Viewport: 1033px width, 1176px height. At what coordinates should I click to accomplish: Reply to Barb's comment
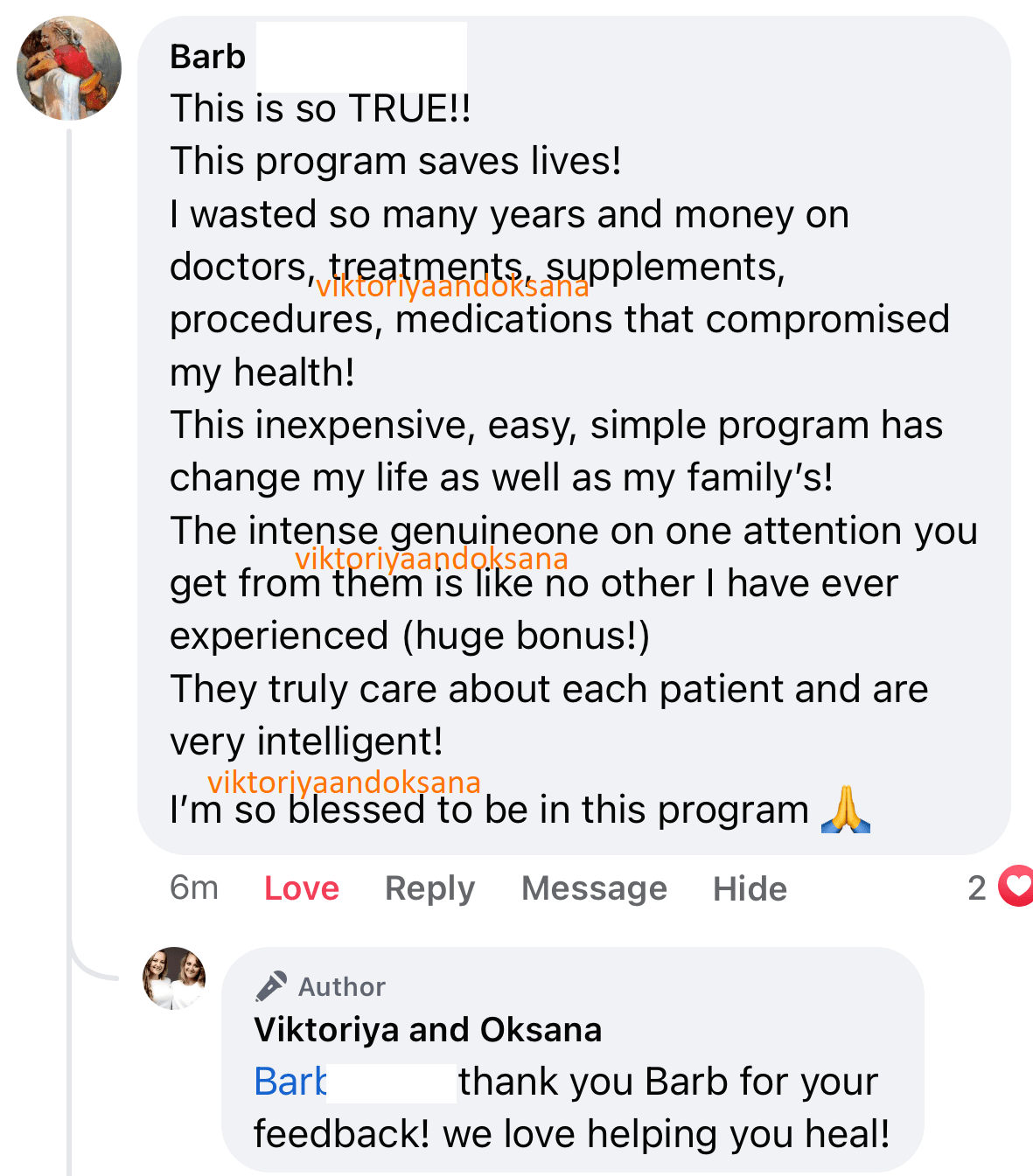point(429,888)
